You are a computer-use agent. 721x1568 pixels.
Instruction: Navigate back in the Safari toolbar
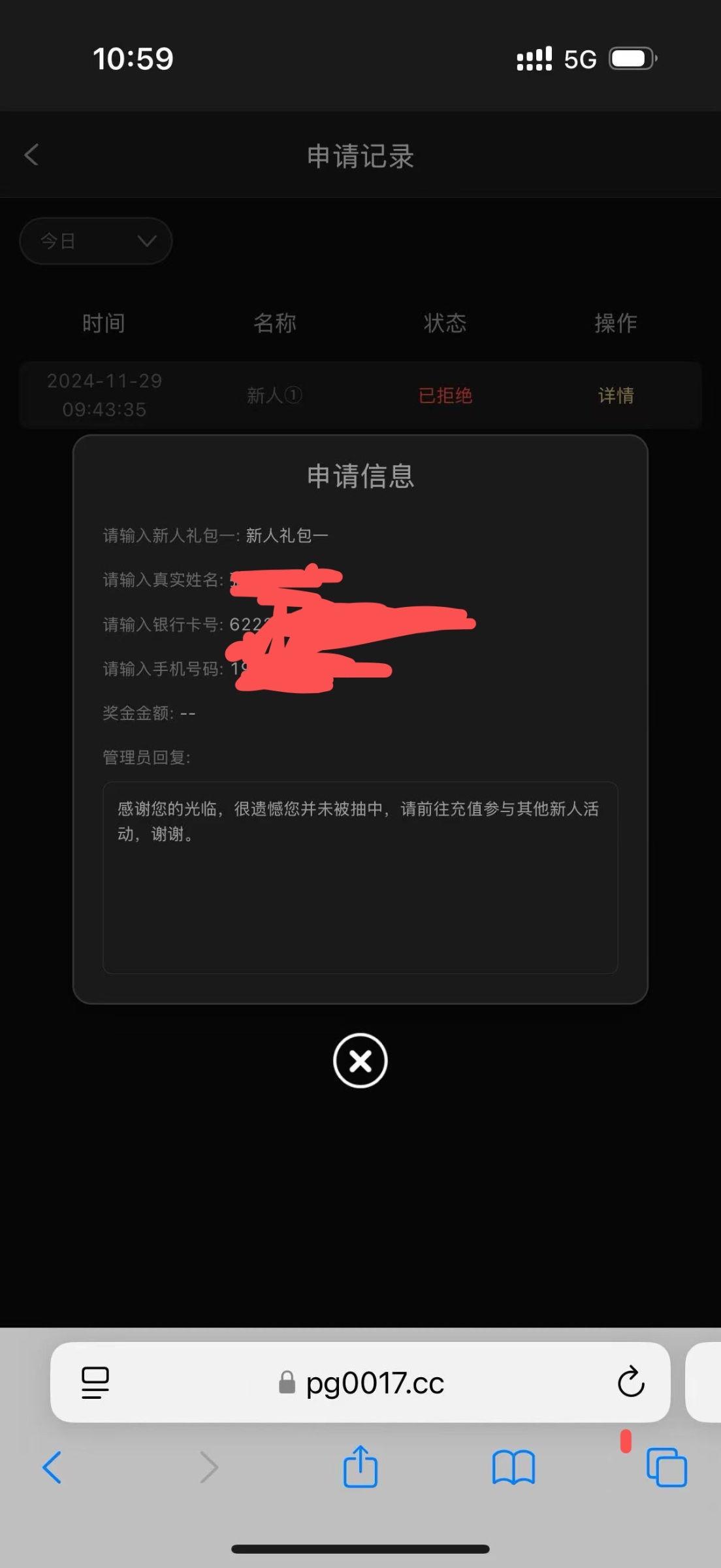pyautogui.click(x=52, y=1467)
